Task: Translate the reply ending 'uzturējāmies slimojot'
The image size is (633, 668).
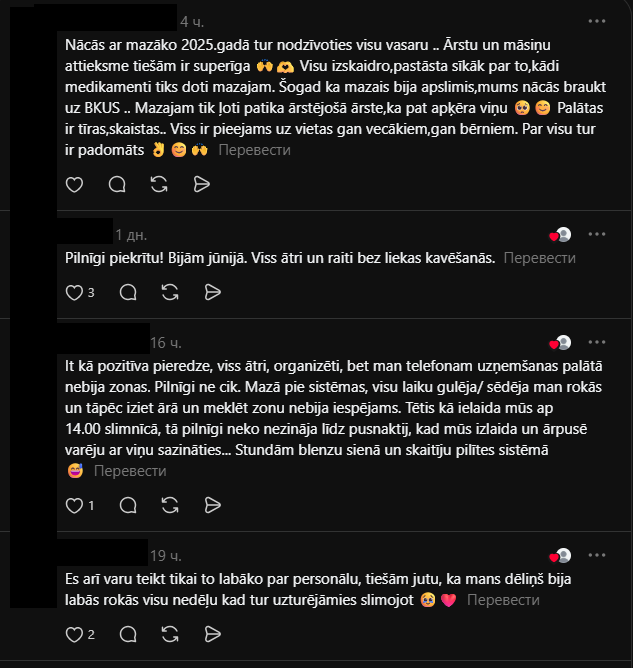Action: 503,600
